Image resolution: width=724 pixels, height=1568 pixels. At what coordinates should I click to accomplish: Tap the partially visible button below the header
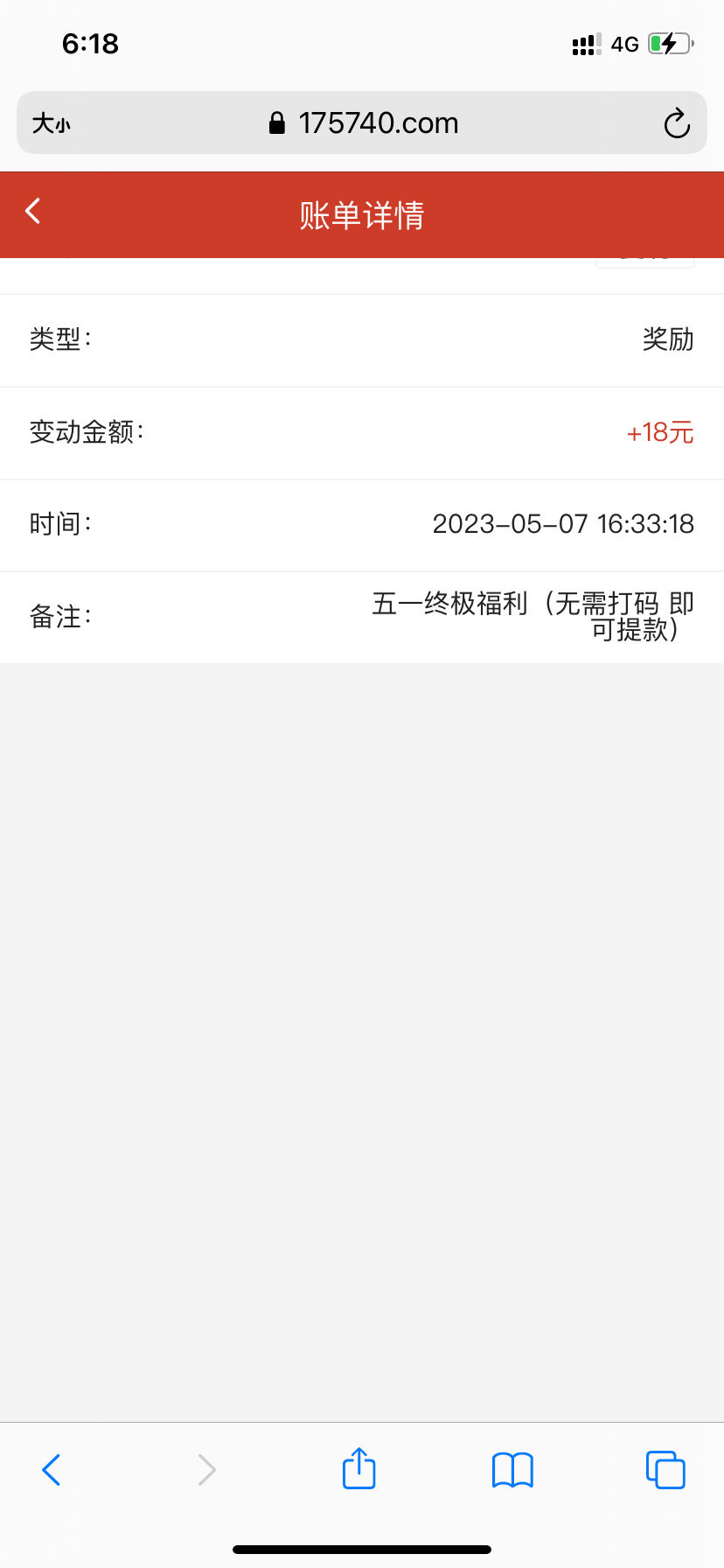tap(644, 262)
